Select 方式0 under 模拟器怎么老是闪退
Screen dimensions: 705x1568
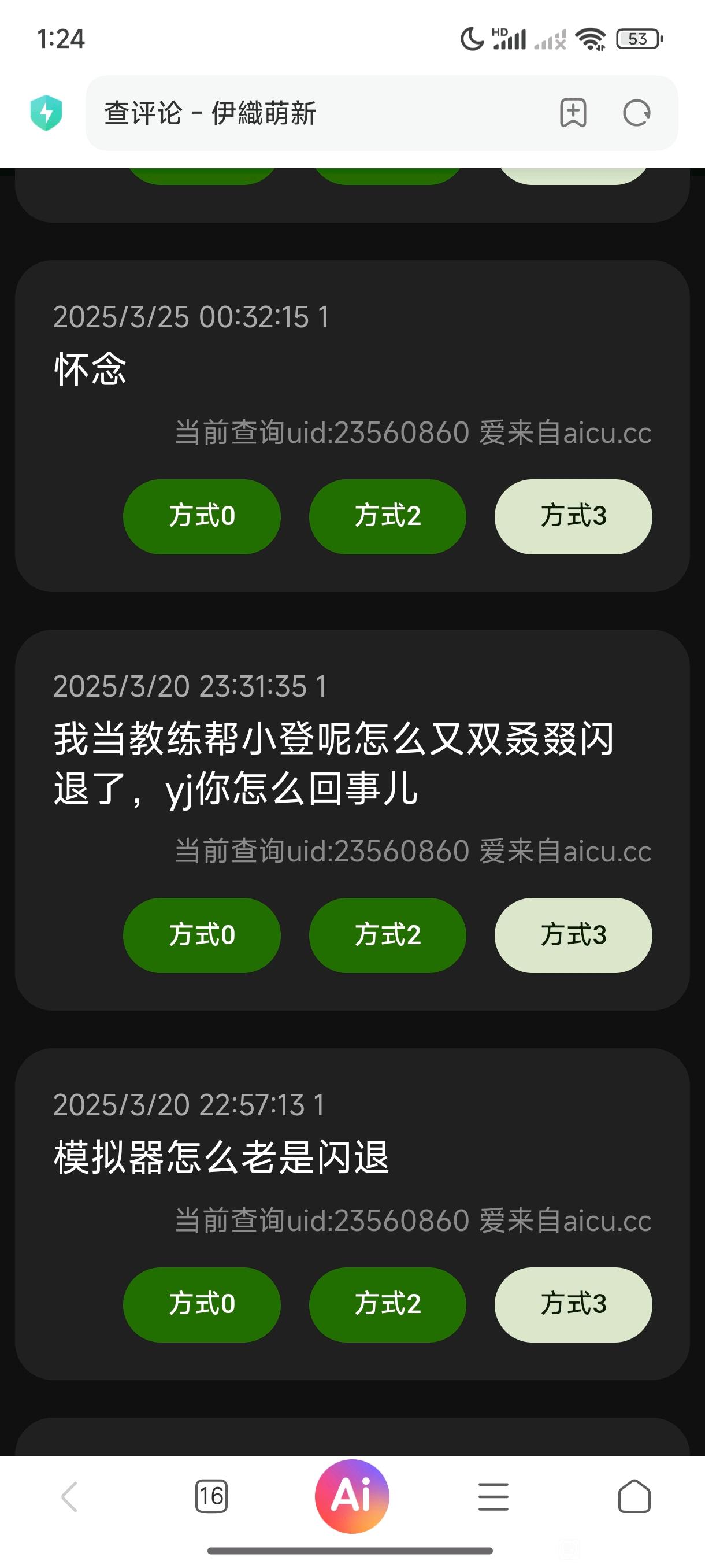[x=201, y=1304]
